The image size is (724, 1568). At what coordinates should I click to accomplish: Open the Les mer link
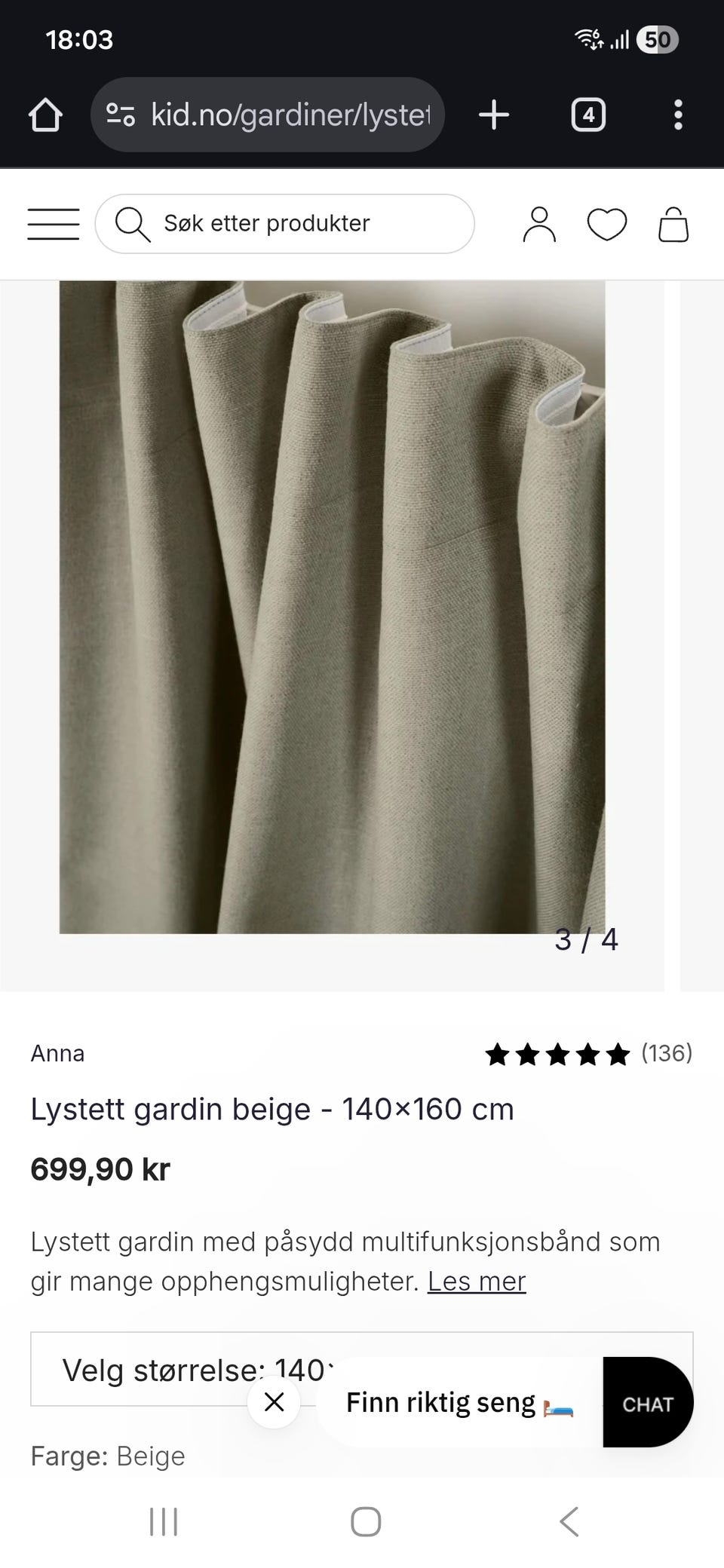[477, 1280]
